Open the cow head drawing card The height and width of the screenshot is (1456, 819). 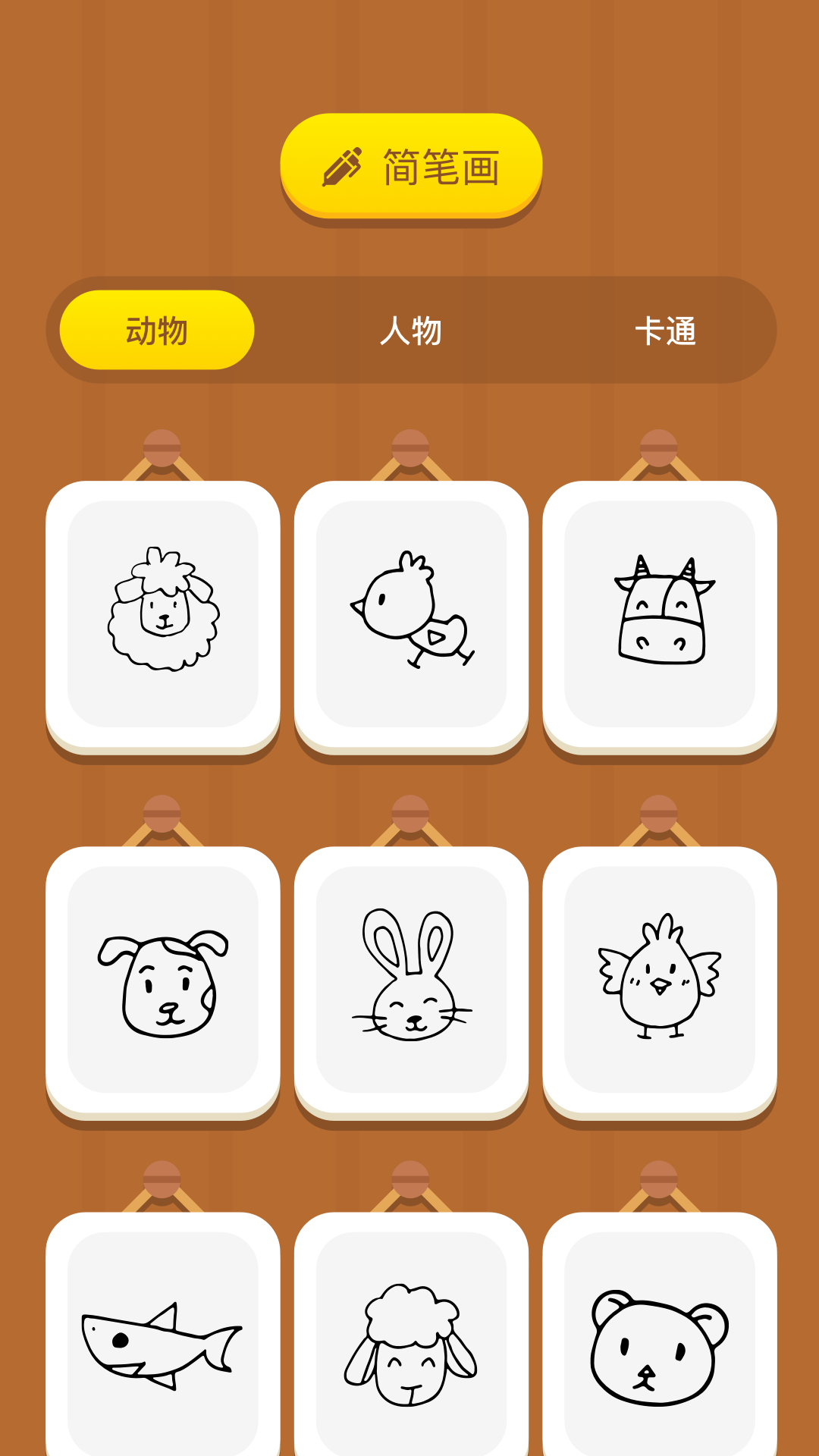click(x=660, y=613)
